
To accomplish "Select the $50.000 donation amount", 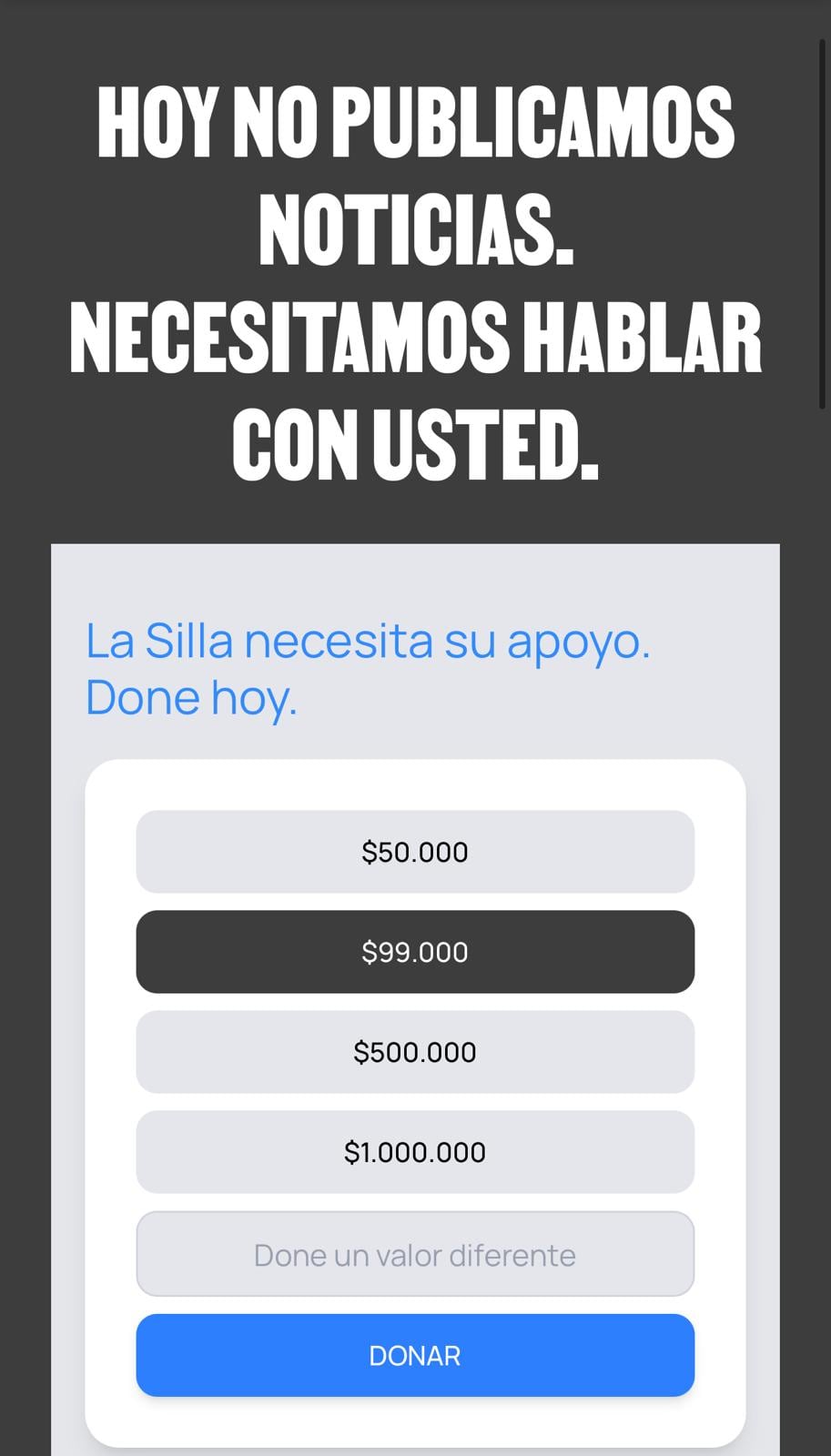I will pos(415,852).
